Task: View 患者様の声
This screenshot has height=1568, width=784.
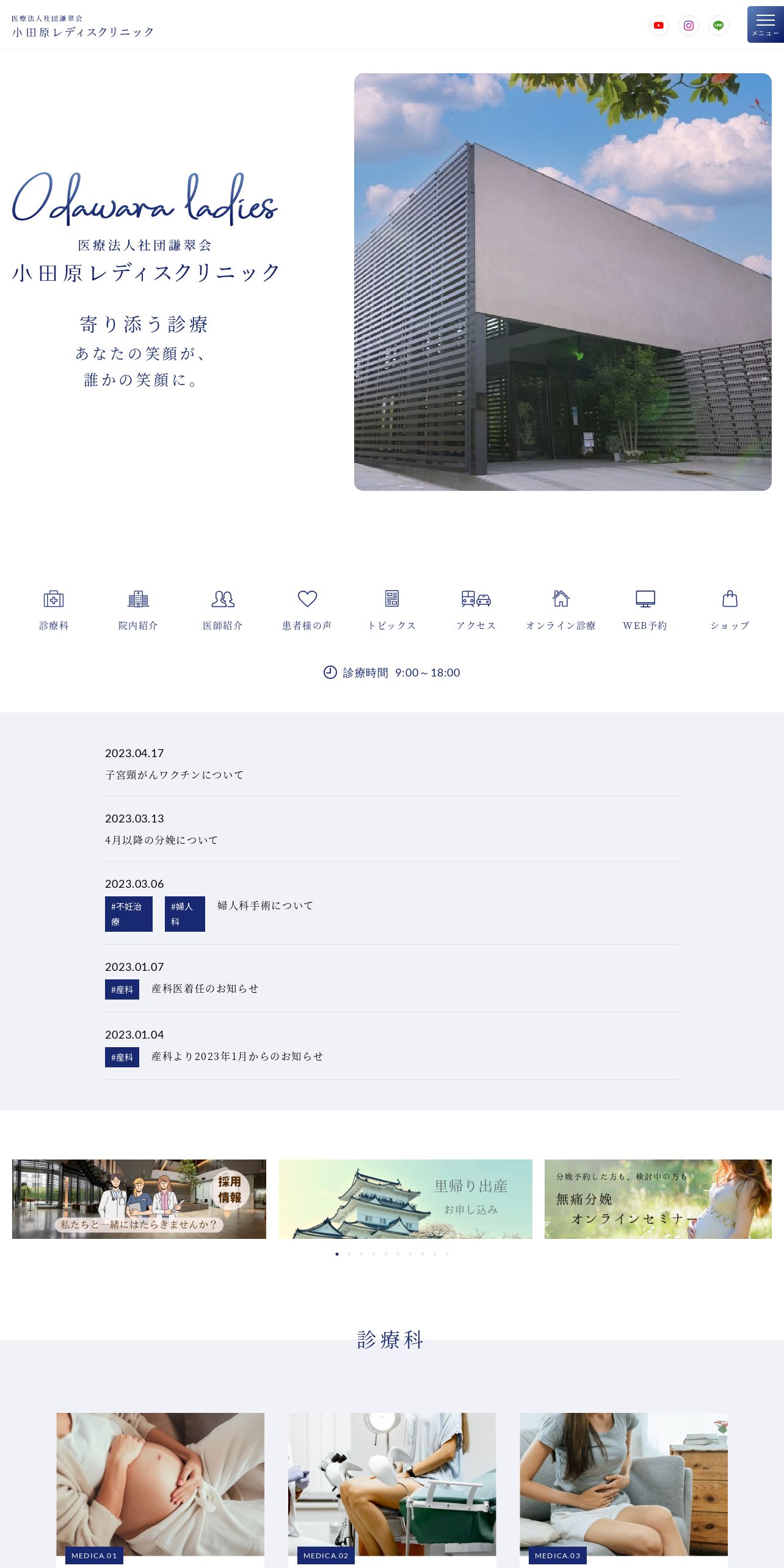Action: pos(307,609)
